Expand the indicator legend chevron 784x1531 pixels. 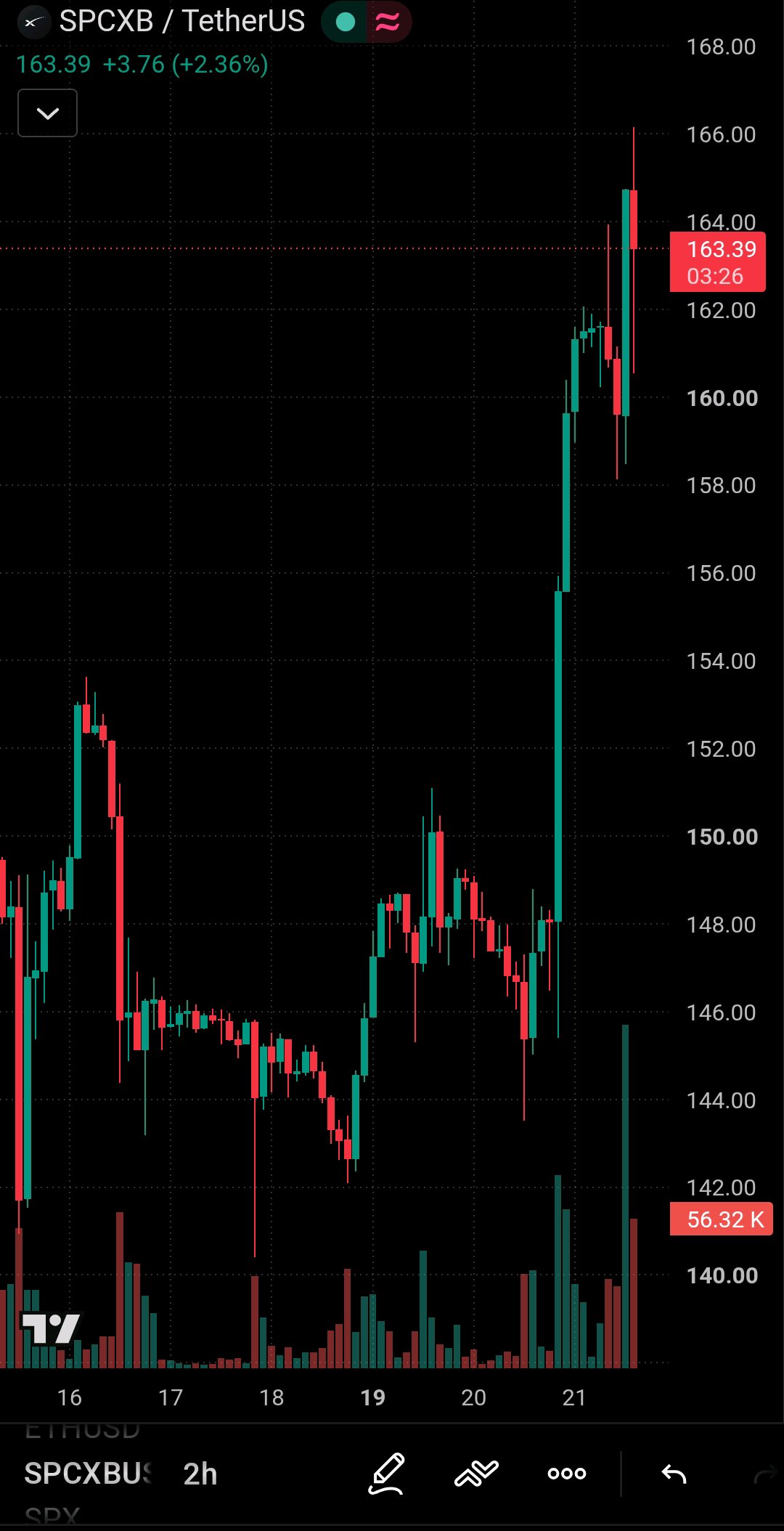click(x=47, y=113)
